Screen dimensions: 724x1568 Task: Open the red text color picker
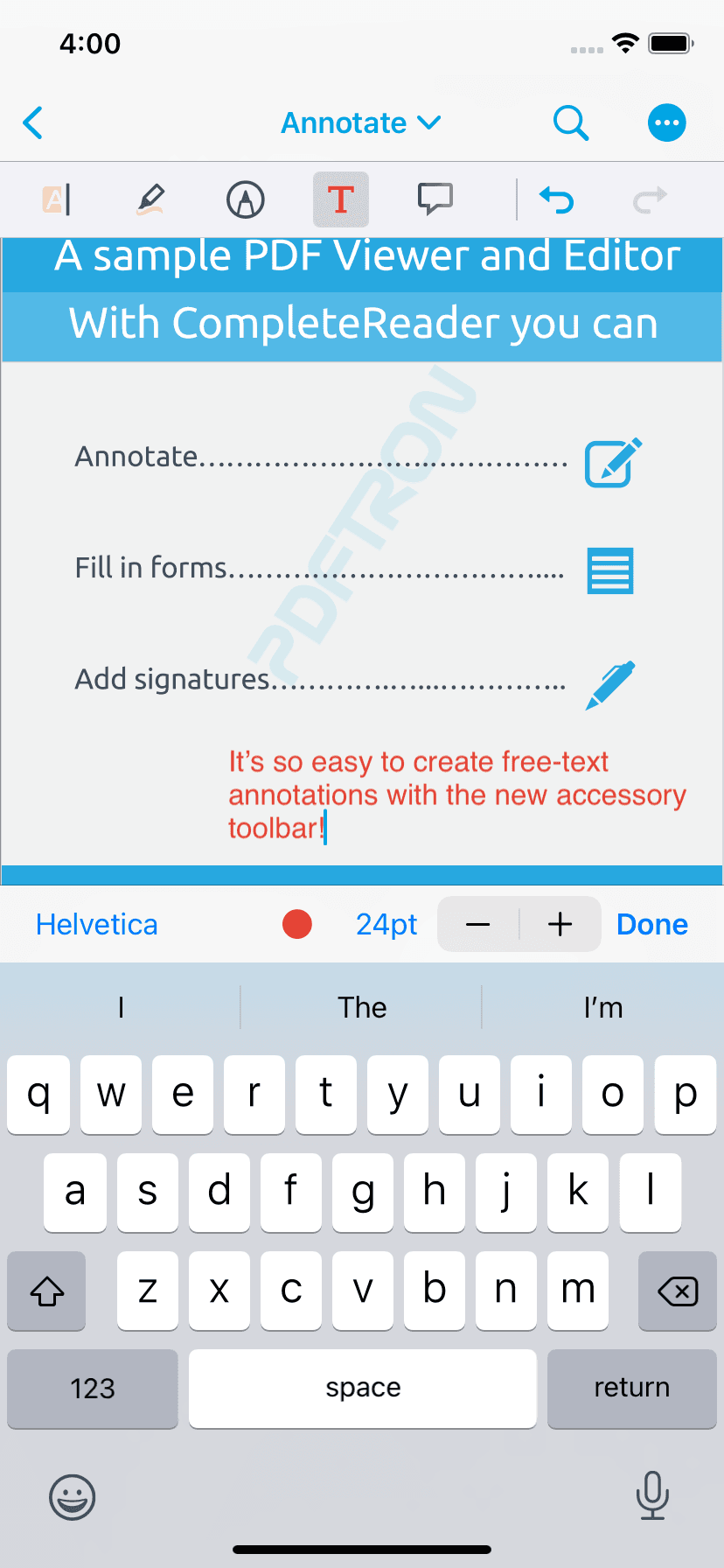(297, 924)
